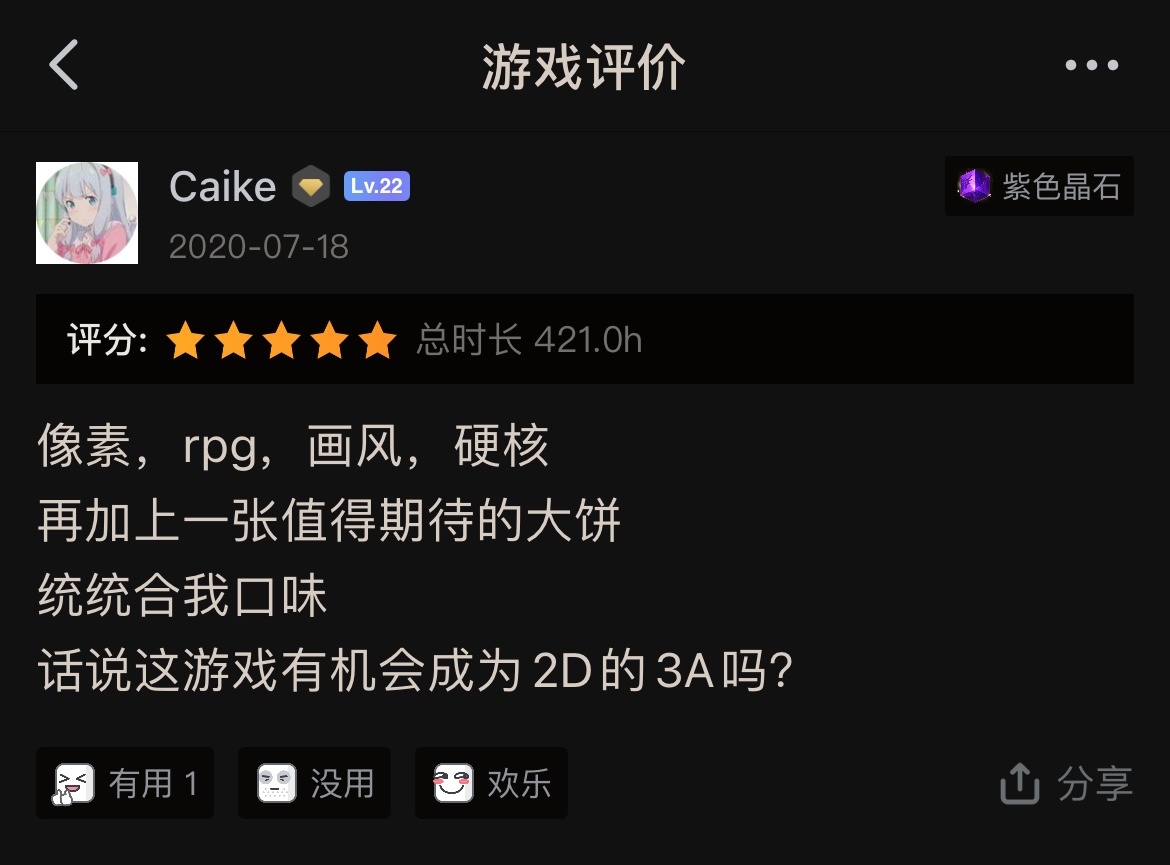This screenshot has height=865, width=1170.
Task: Mark the review as 有用
Action: click(125, 783)
